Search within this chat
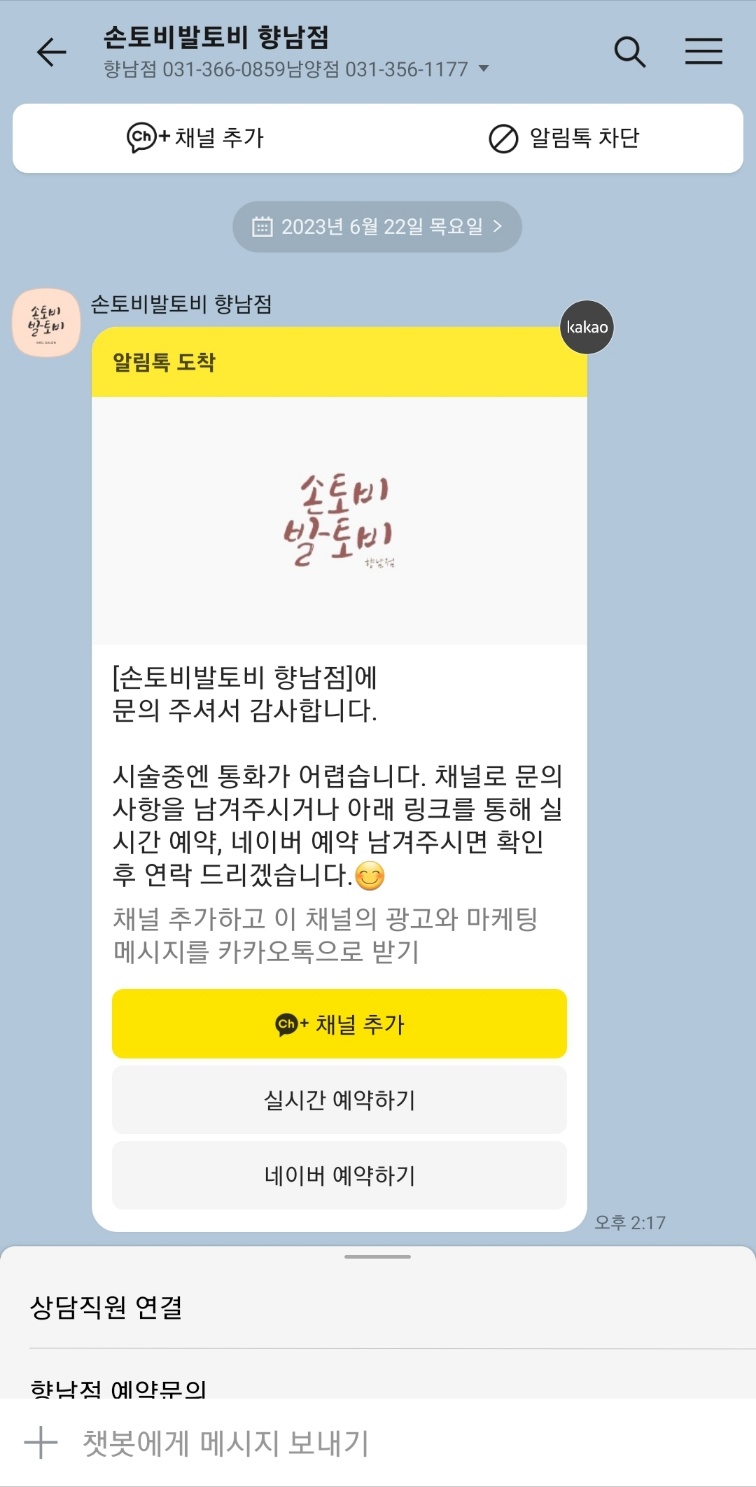The image size is (756, 1487). pyautogui.click(x=630, y=52)
